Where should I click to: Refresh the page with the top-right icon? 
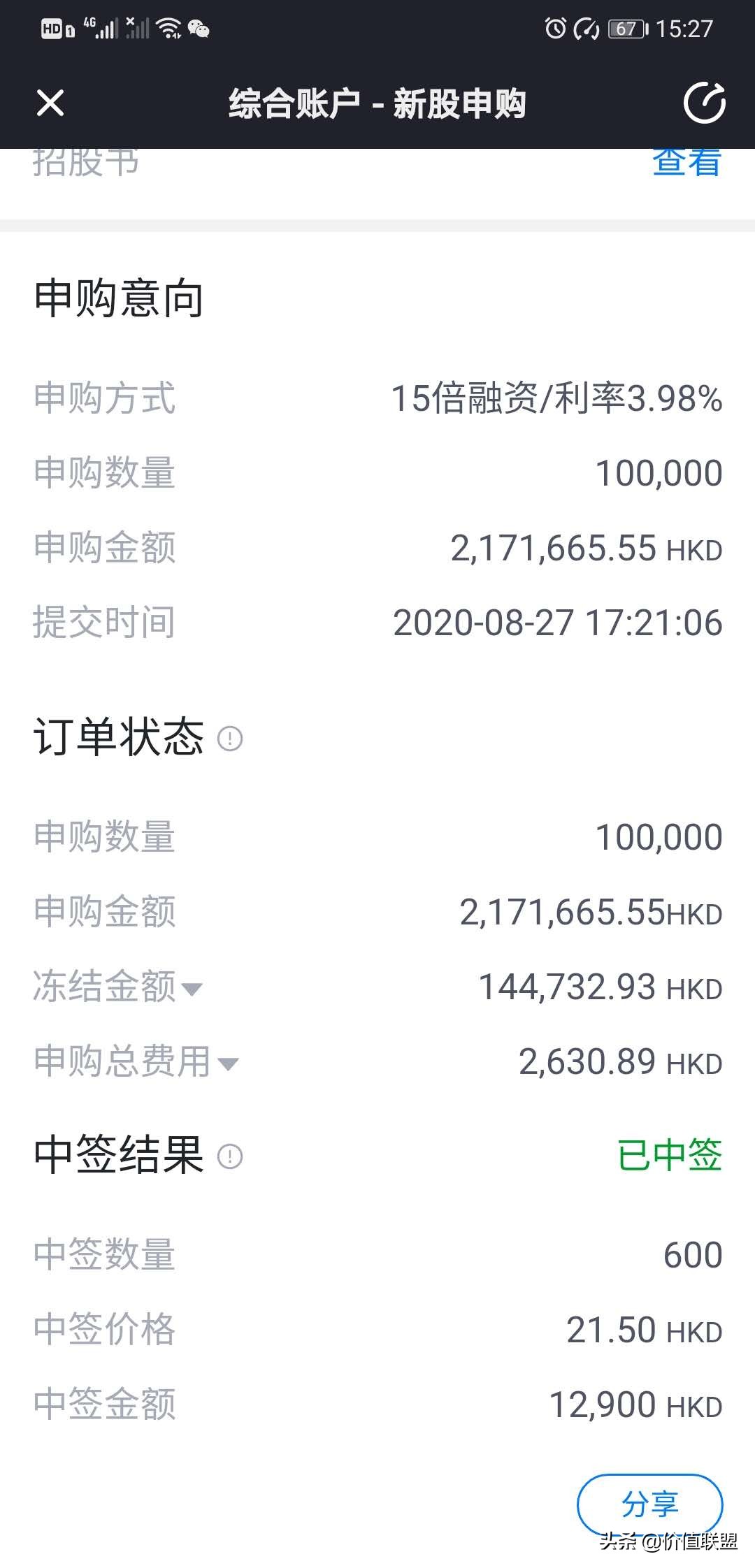[704, 103]
